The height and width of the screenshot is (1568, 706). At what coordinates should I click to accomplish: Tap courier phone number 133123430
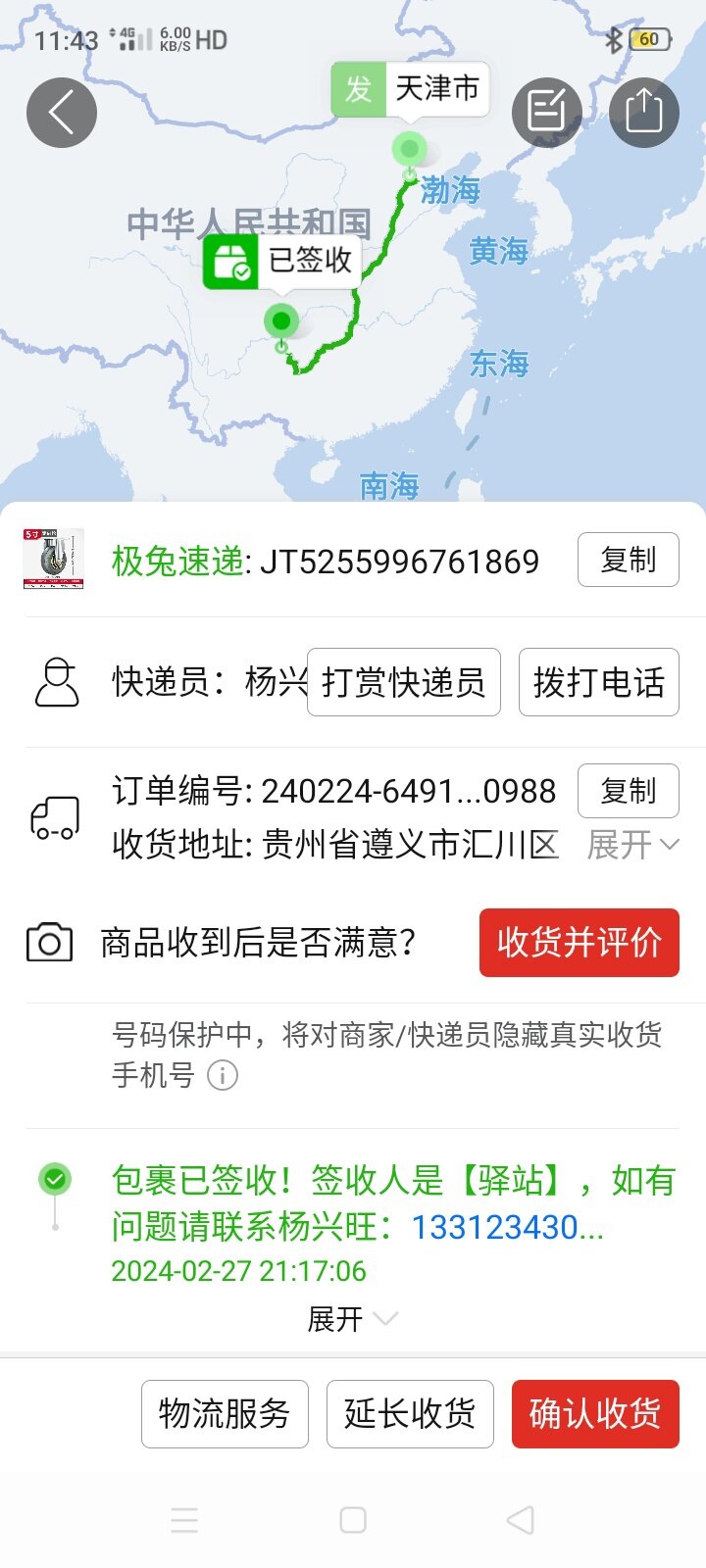point(506,1227)
